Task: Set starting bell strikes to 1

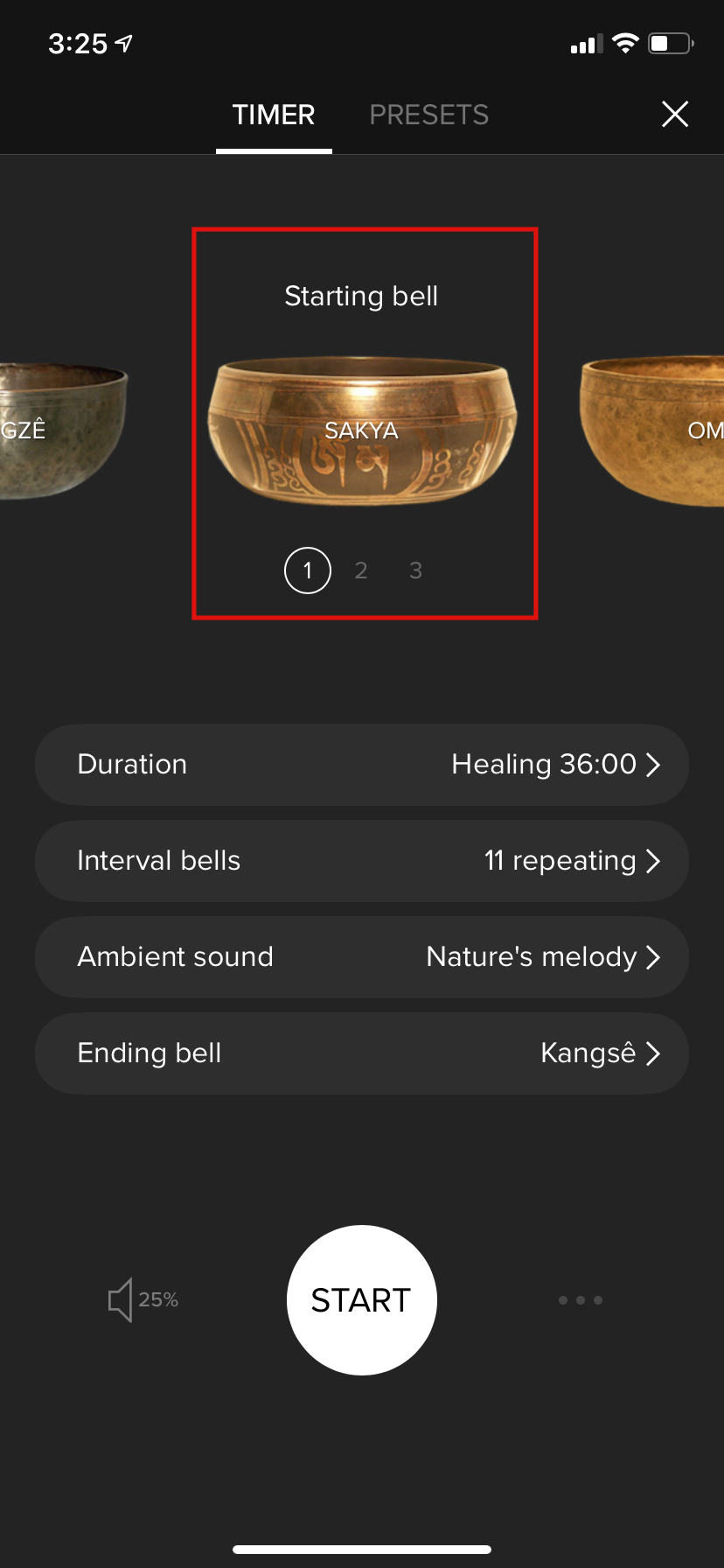Action: (x=308, y=570)
